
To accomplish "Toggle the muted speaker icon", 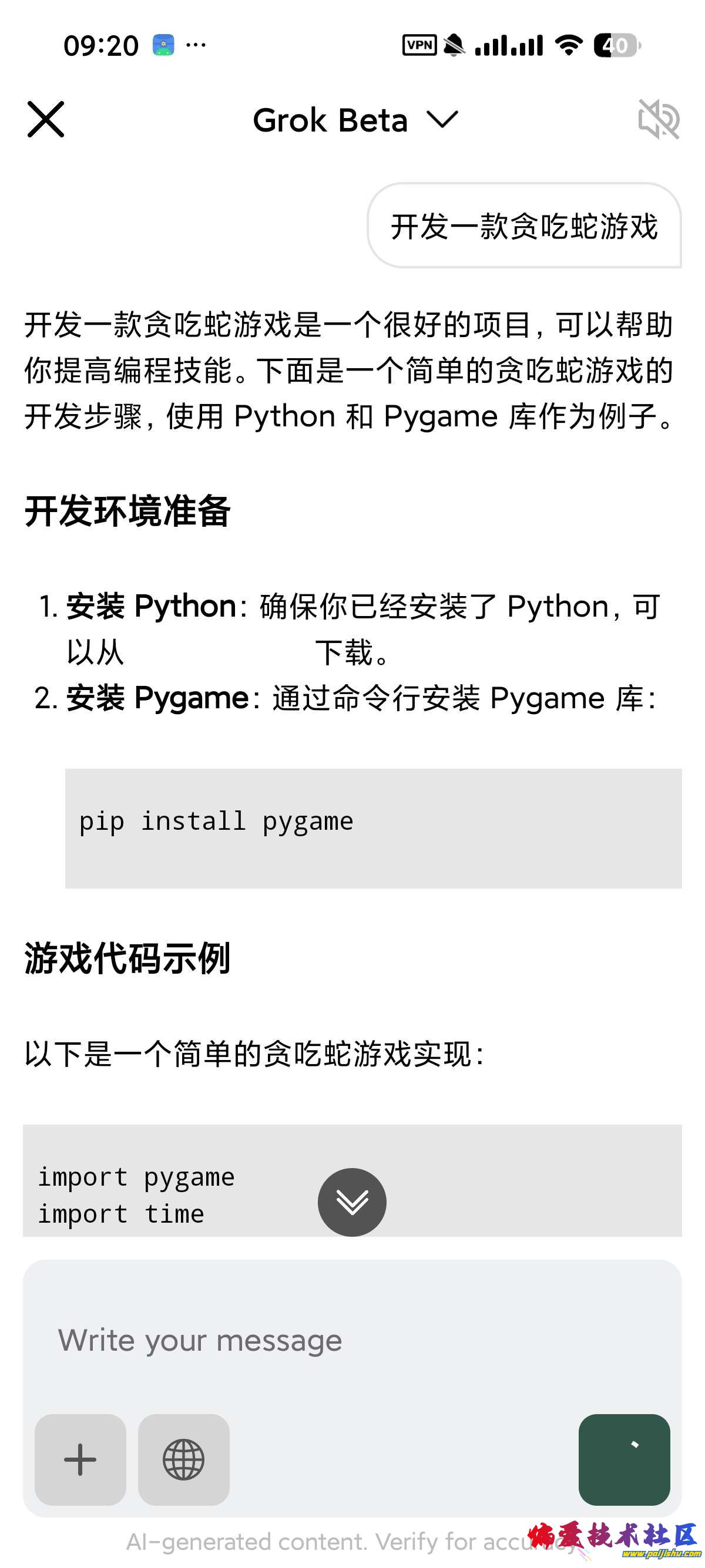I will pyautogui.click(x=658, y=119).
